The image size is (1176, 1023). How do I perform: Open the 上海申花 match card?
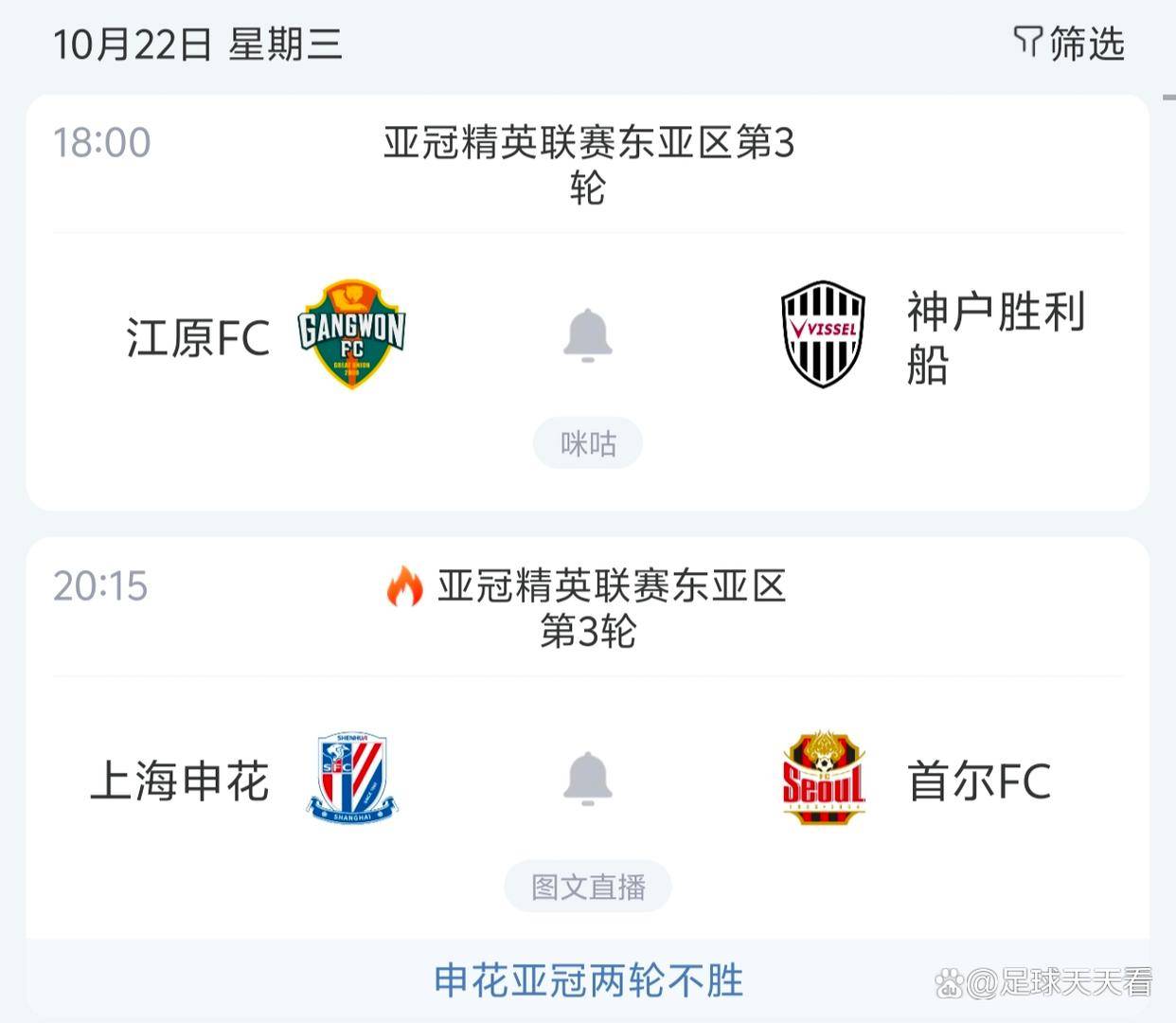(x=180, y=781)
